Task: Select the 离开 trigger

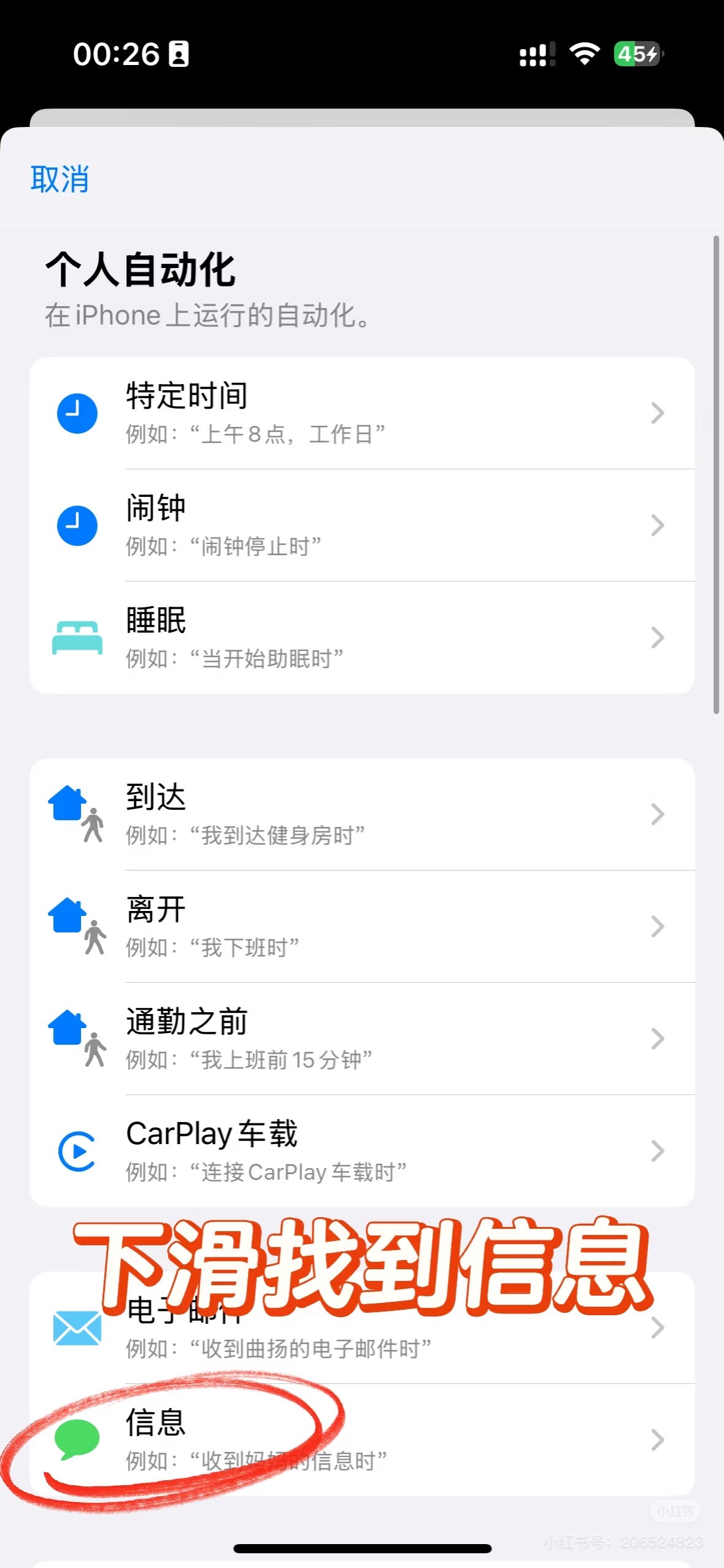Action: [x=362, y=926]
